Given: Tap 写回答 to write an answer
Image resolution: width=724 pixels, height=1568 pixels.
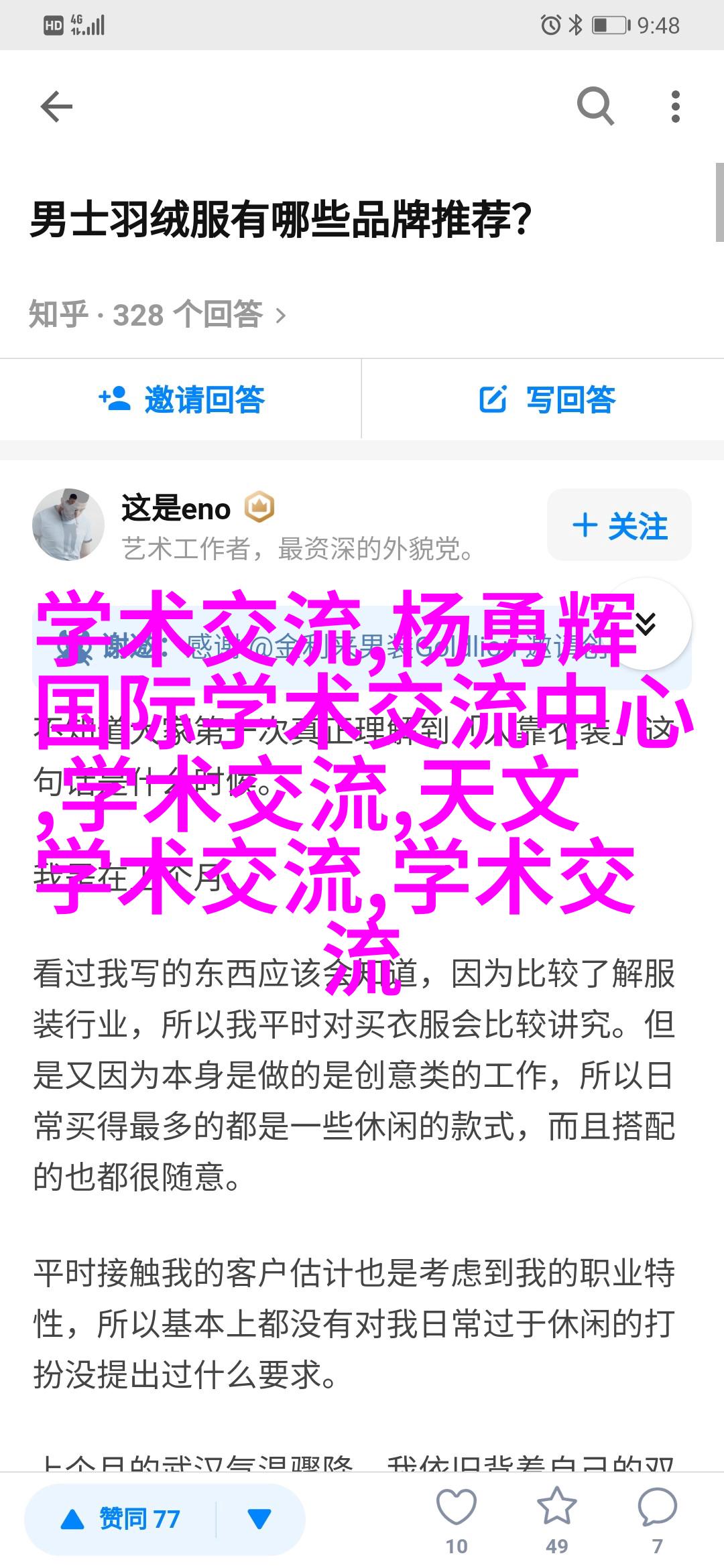Looking at the screenshot, I should coord(546,400).
